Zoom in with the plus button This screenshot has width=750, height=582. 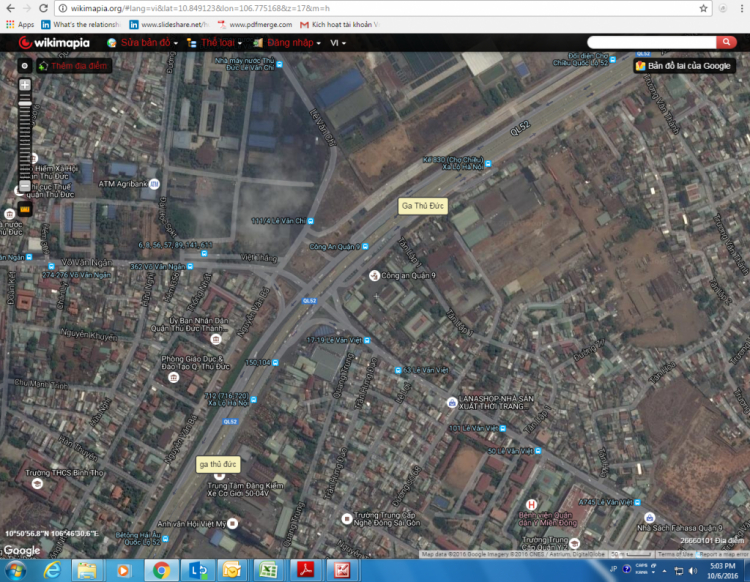point(25,85)
